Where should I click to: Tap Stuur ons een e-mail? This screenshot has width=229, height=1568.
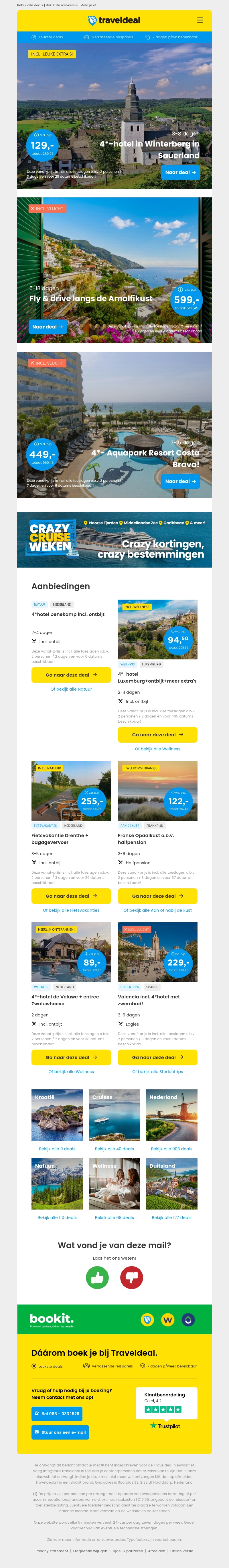pos(60,1432)
